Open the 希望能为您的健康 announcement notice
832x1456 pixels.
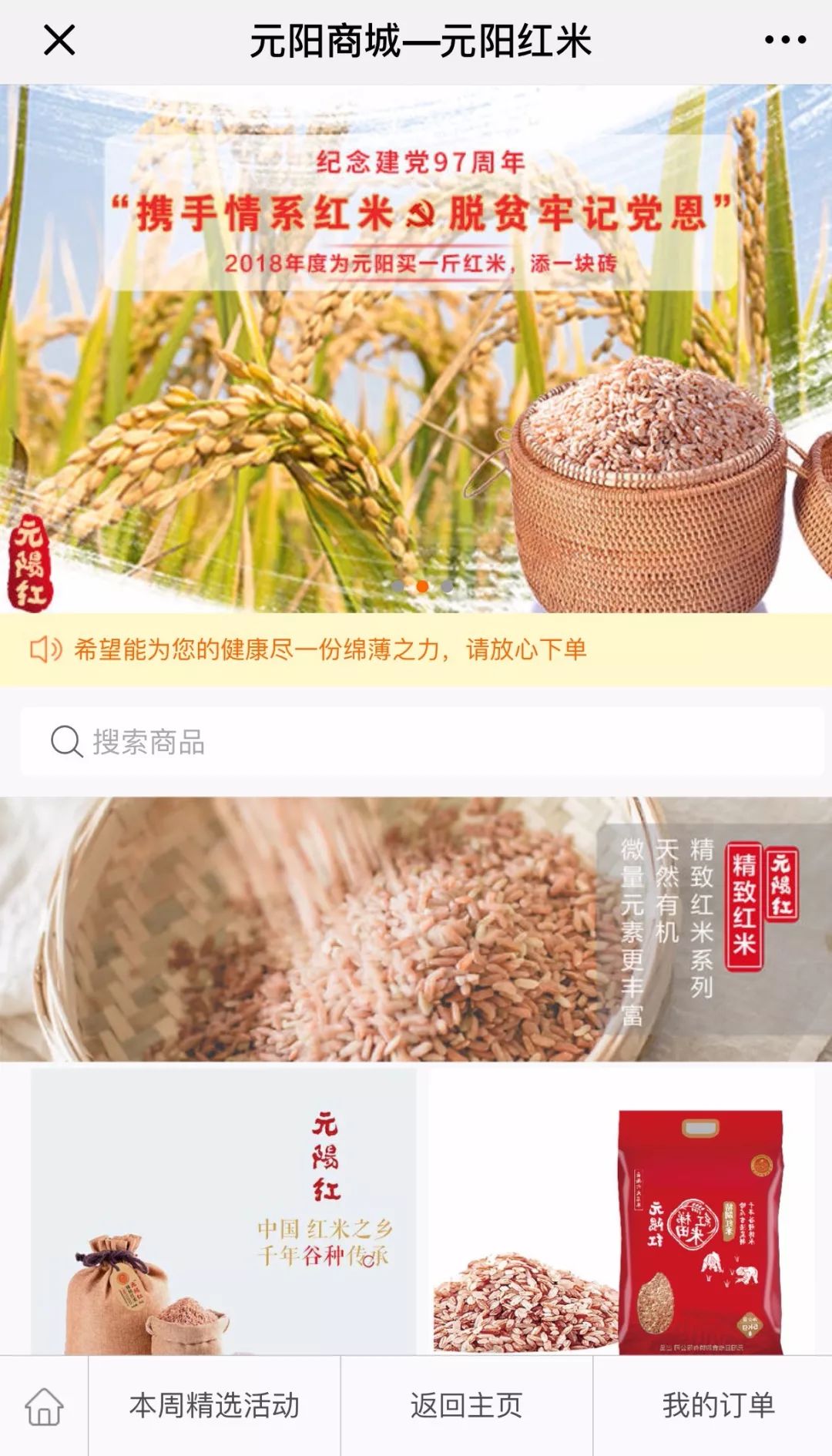pos(331,649)
